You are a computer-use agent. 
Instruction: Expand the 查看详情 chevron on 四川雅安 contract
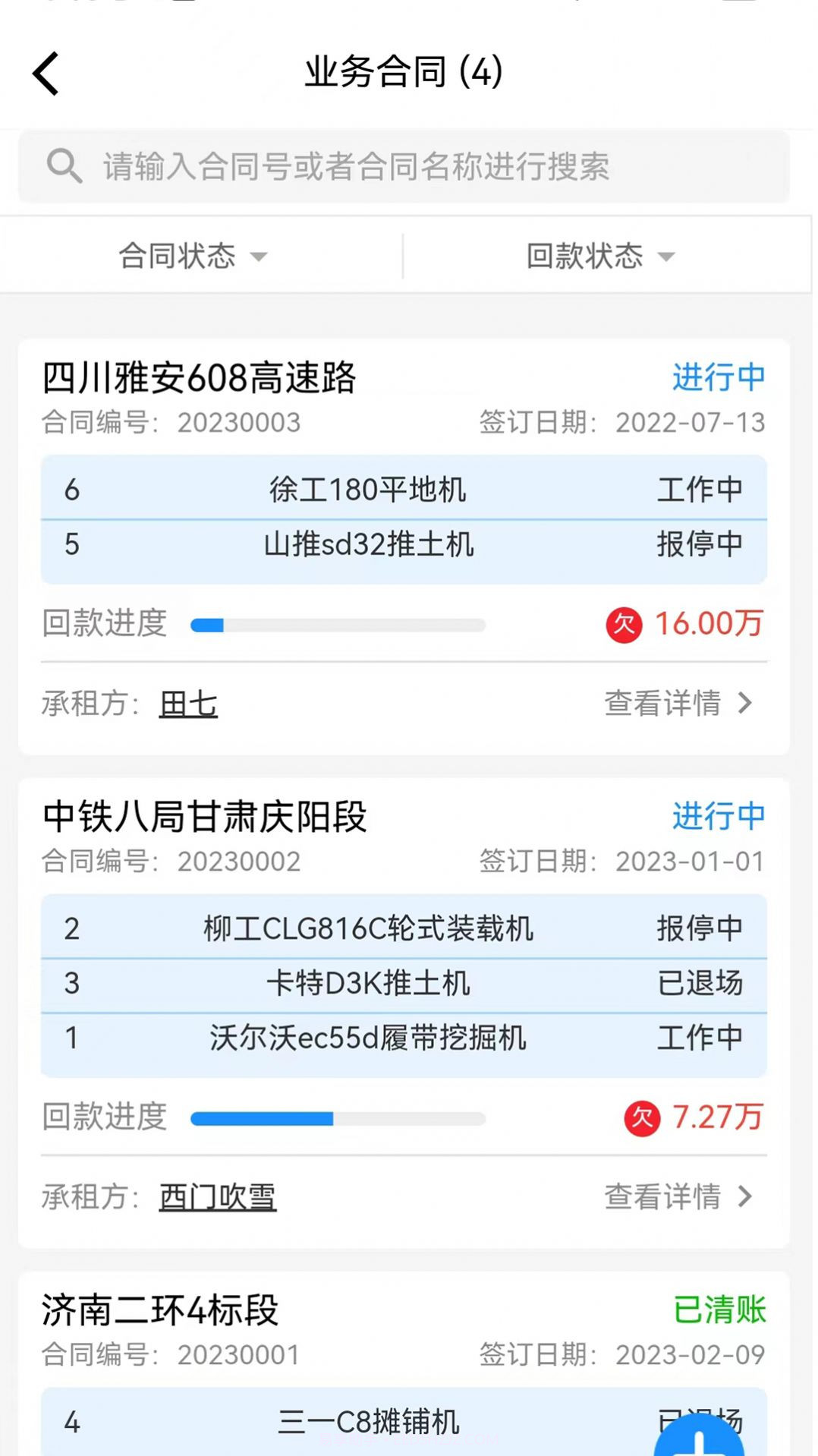744,704
